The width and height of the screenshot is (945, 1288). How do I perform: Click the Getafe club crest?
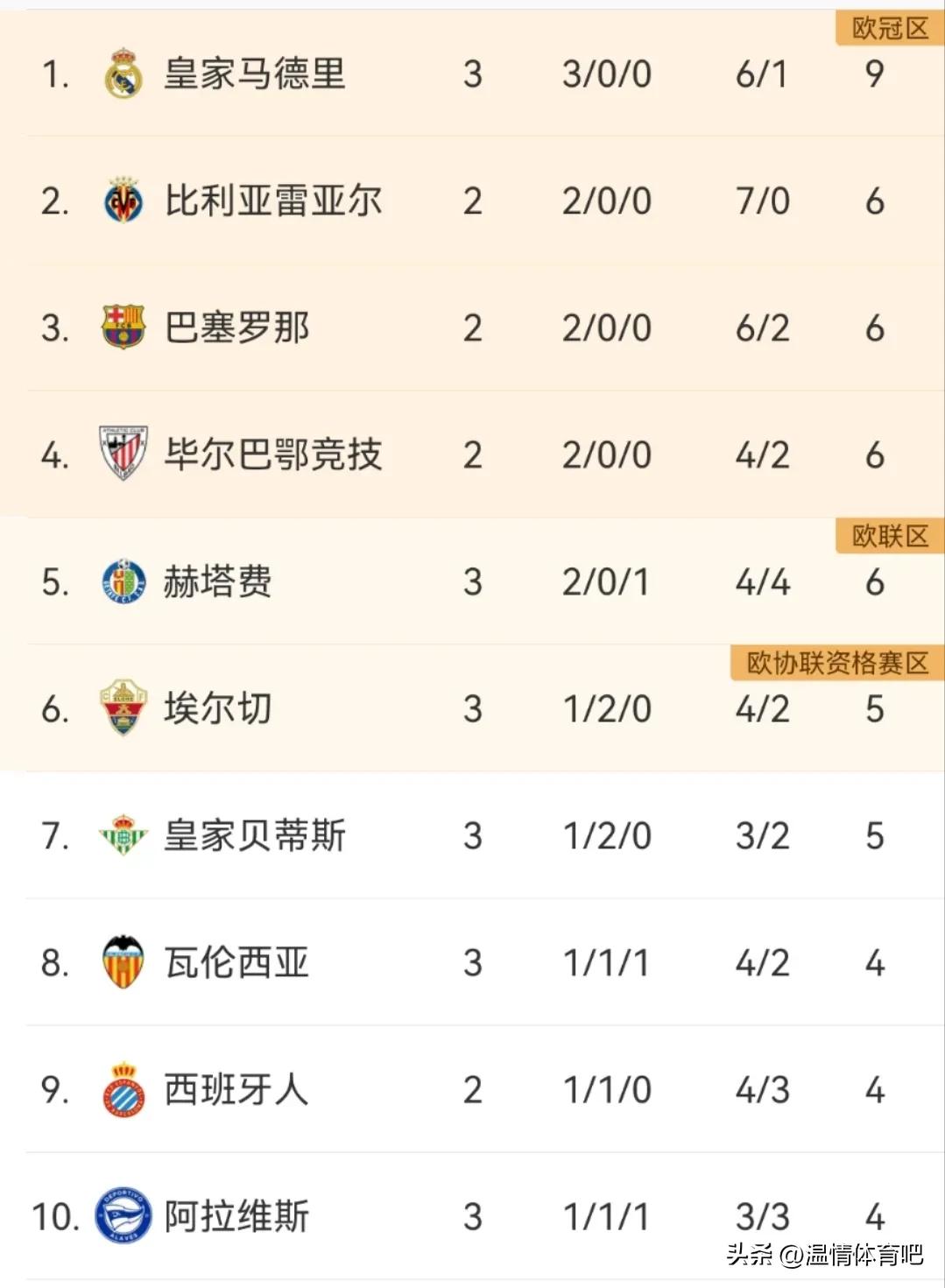[125, 581]
